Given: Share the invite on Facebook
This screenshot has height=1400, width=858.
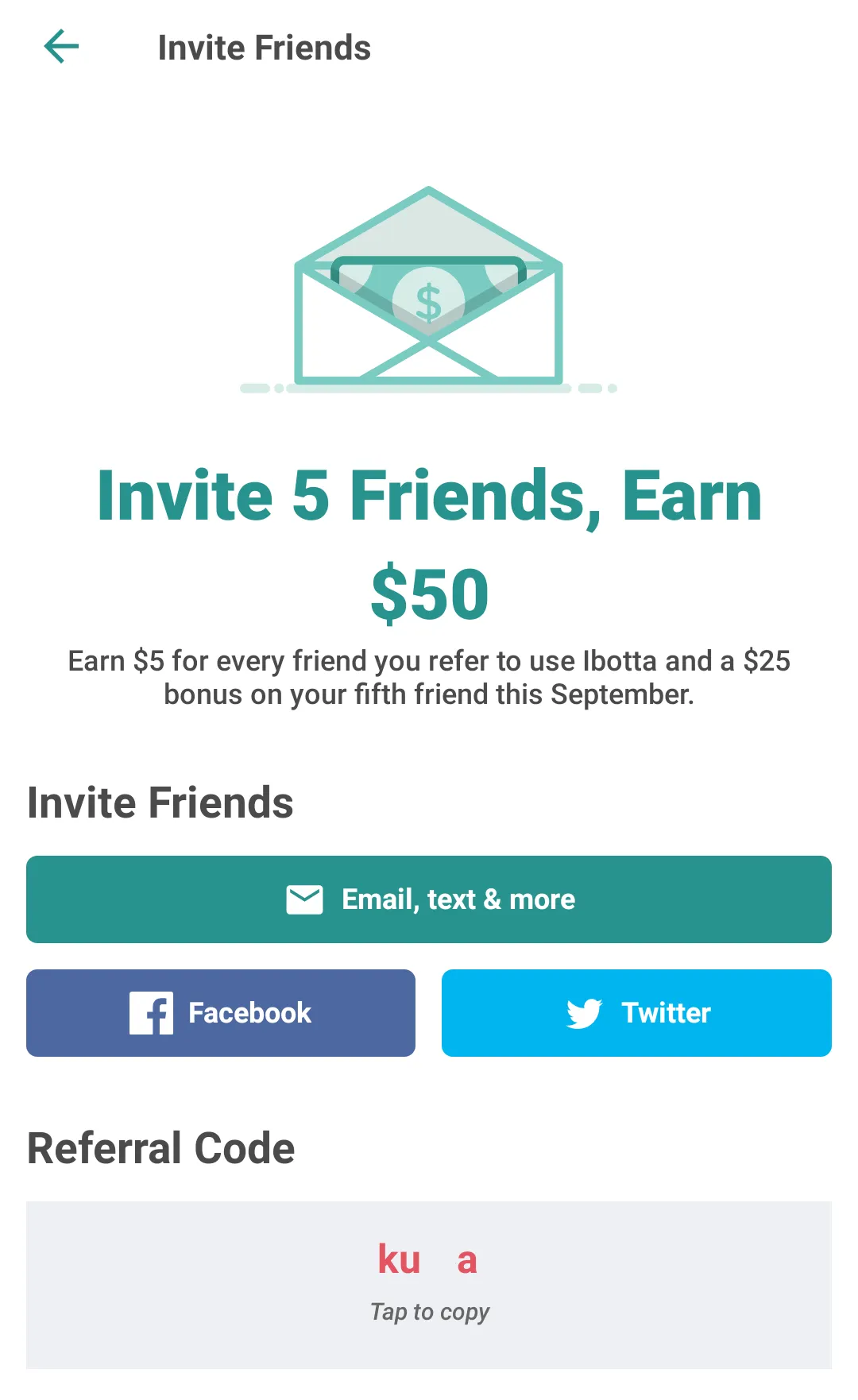Looking at the screenshot, I should click(221, 1013).
